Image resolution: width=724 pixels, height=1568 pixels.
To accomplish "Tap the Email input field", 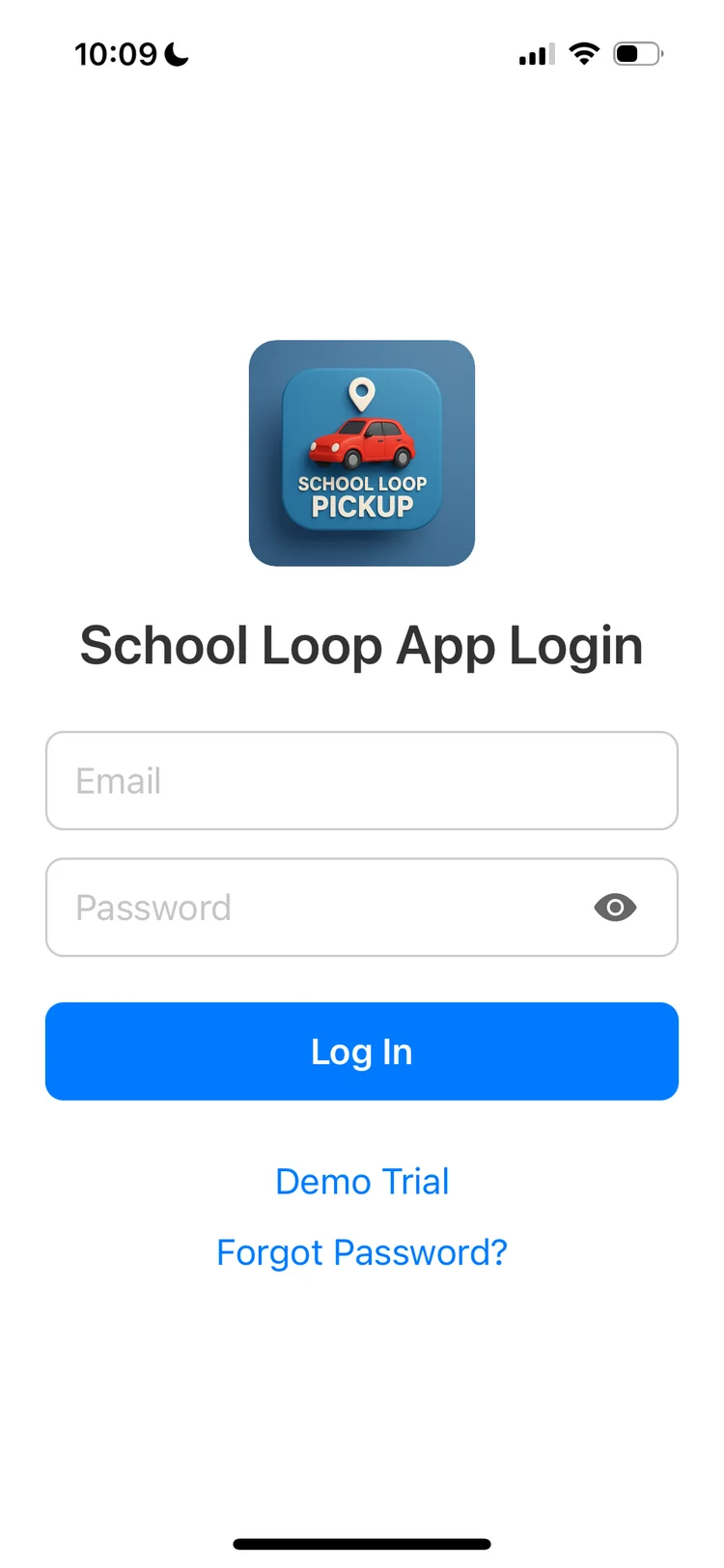I will click(361, 780).
